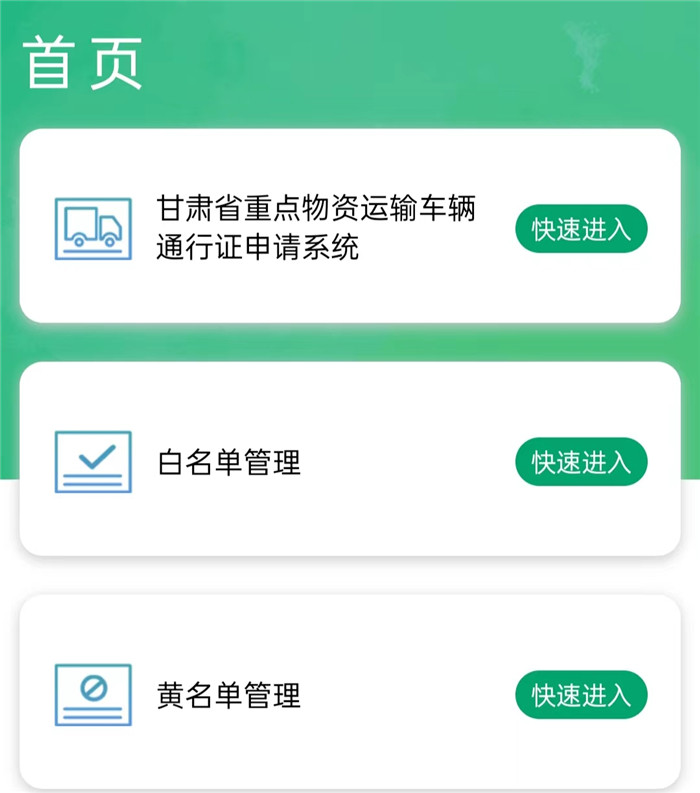Tap 快速进入 for 甘肃省重点物资运输车辆通行证申请系统

(x=581, y=229)
